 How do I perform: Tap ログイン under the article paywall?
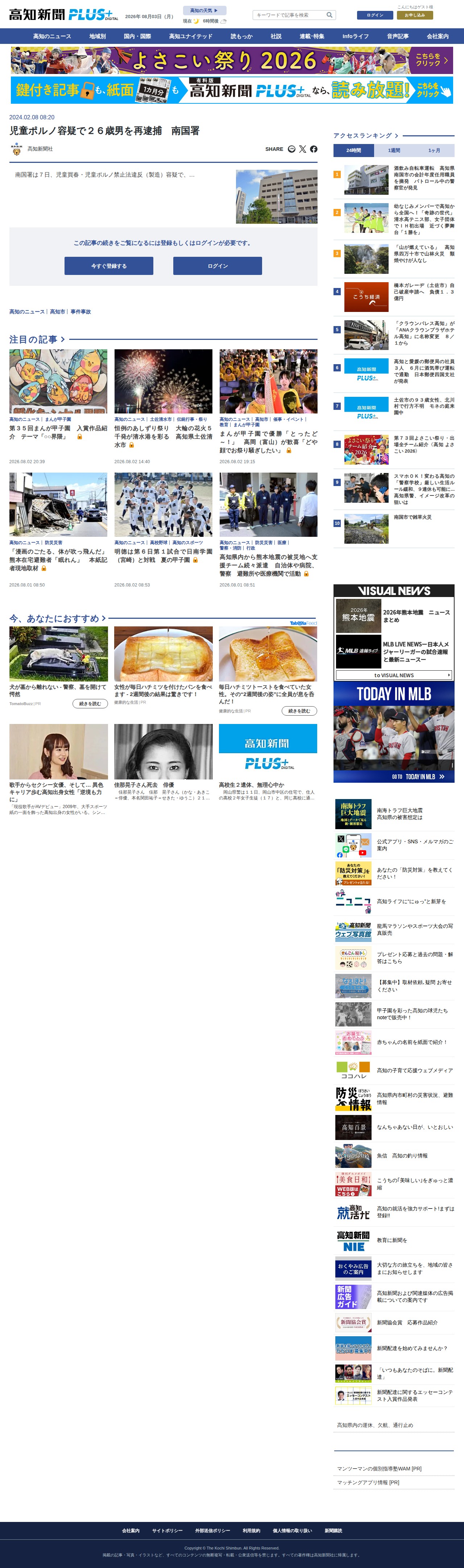tap(218, 266)
